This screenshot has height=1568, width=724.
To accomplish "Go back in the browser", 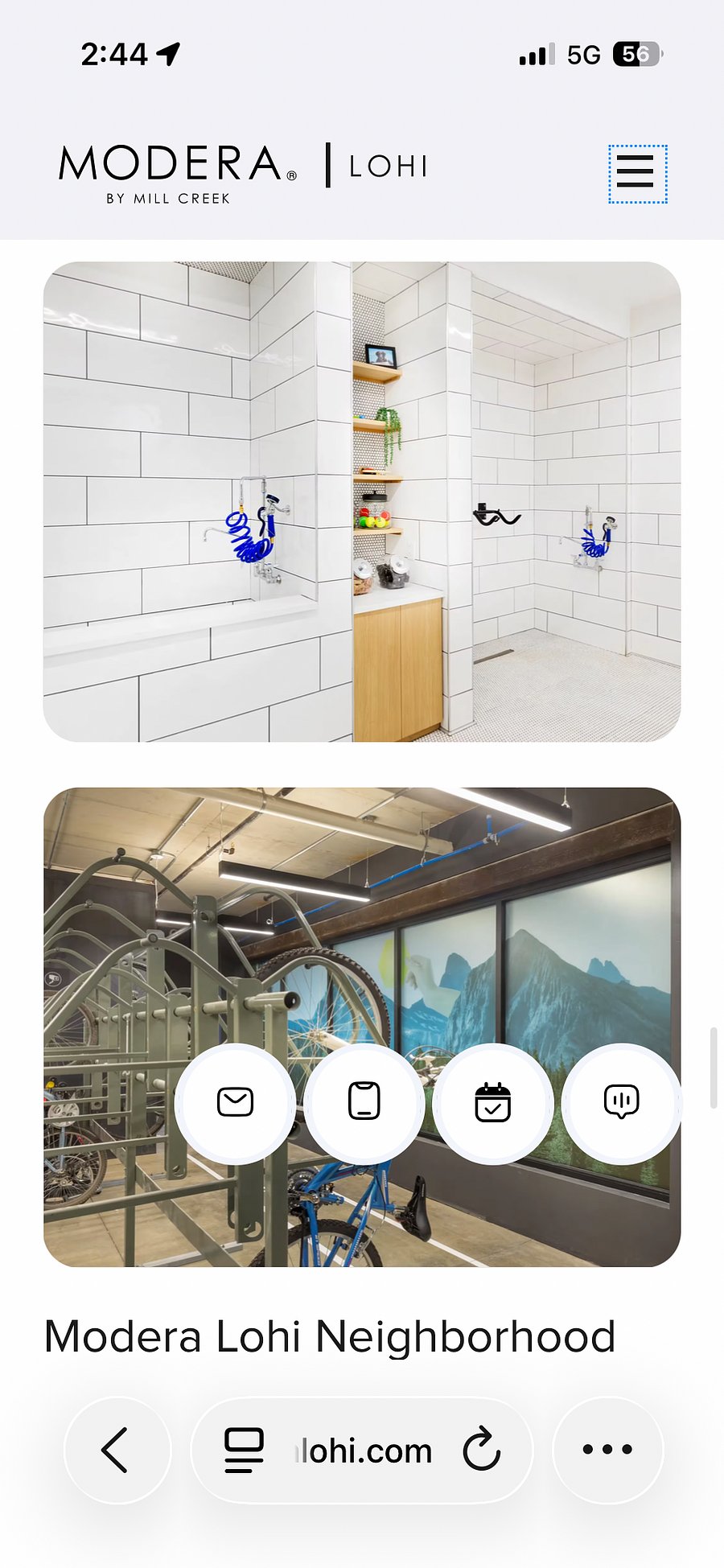I will tap(117, 1450).
